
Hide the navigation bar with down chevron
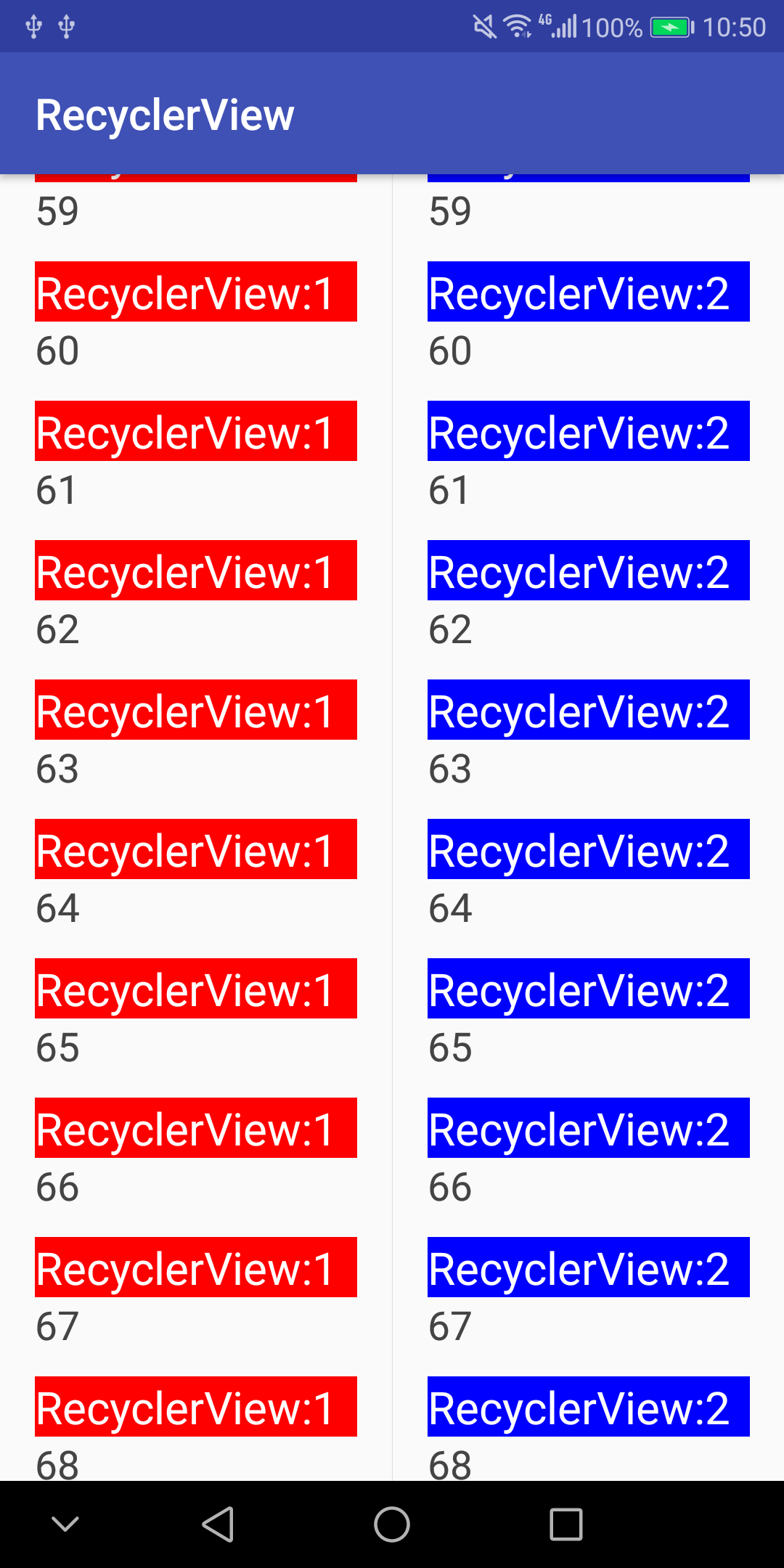coord(65,1524)
